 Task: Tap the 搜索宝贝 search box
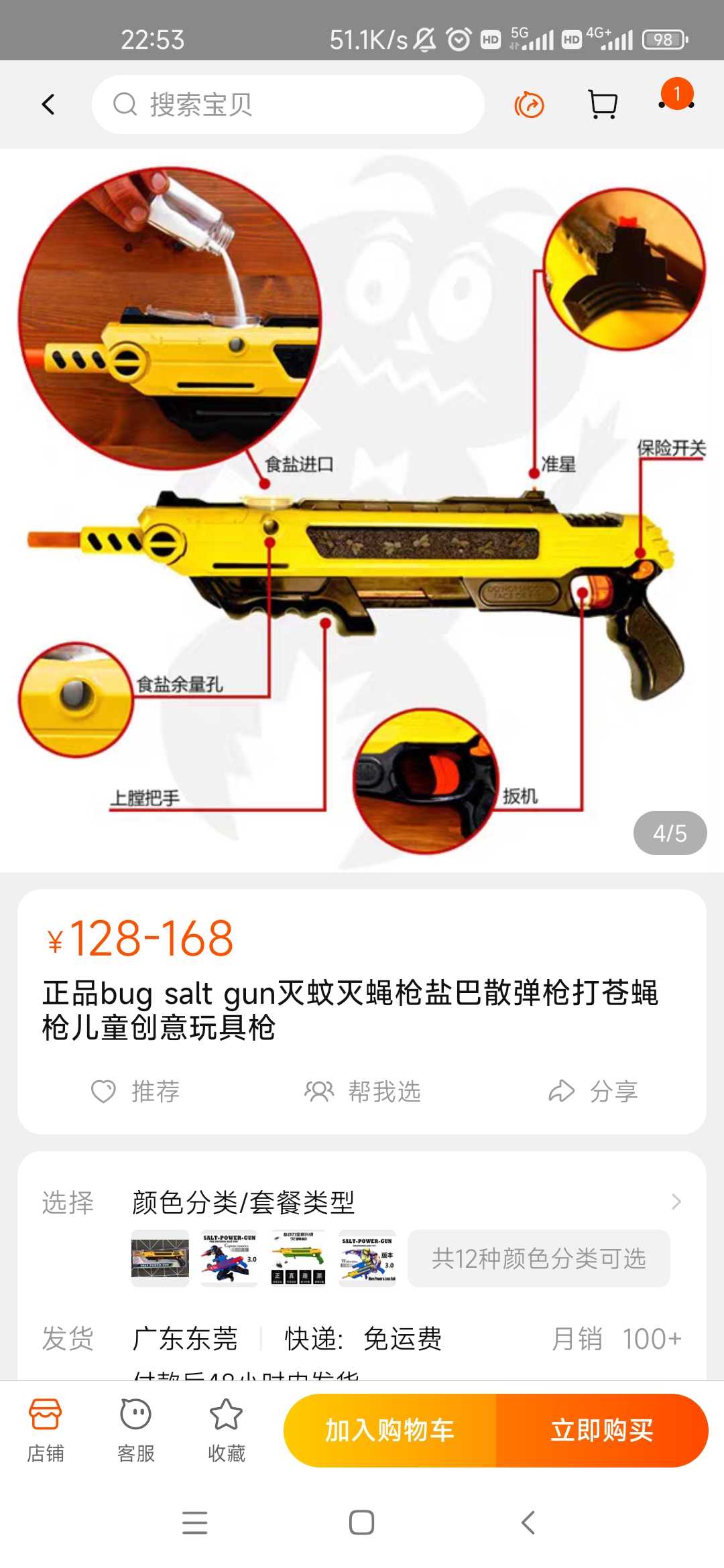point(288,105)
